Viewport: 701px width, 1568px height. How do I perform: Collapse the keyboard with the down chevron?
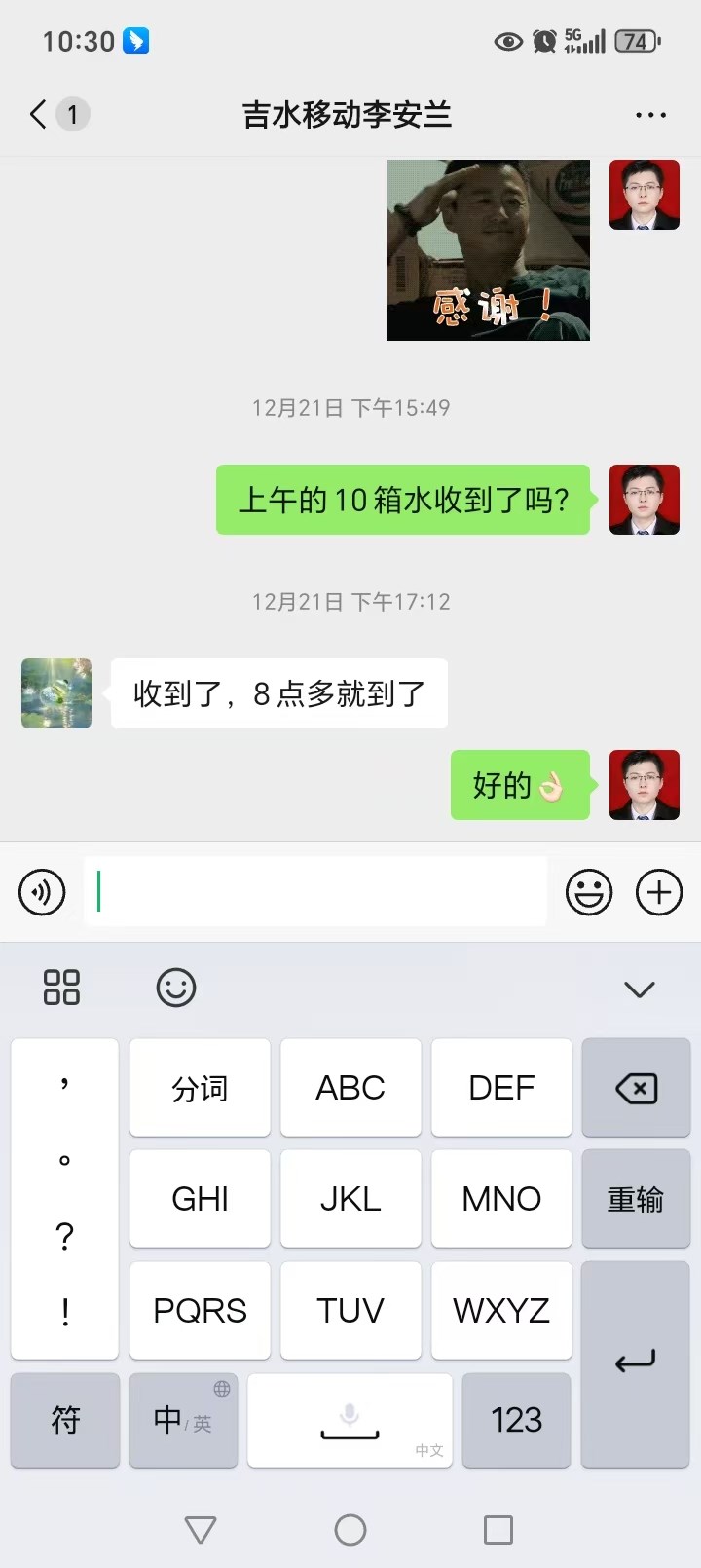(x=639, y=989)
